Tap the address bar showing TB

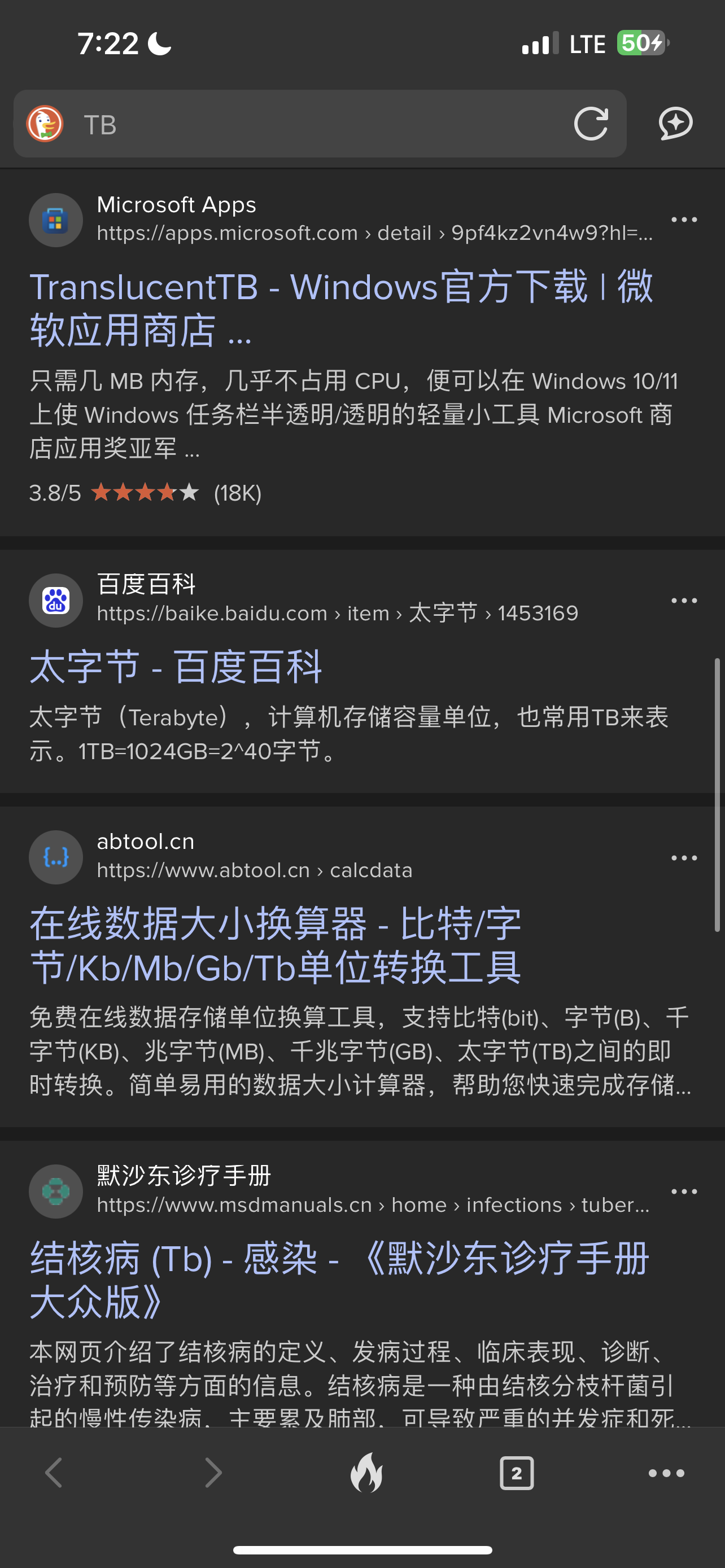point(320,124)
